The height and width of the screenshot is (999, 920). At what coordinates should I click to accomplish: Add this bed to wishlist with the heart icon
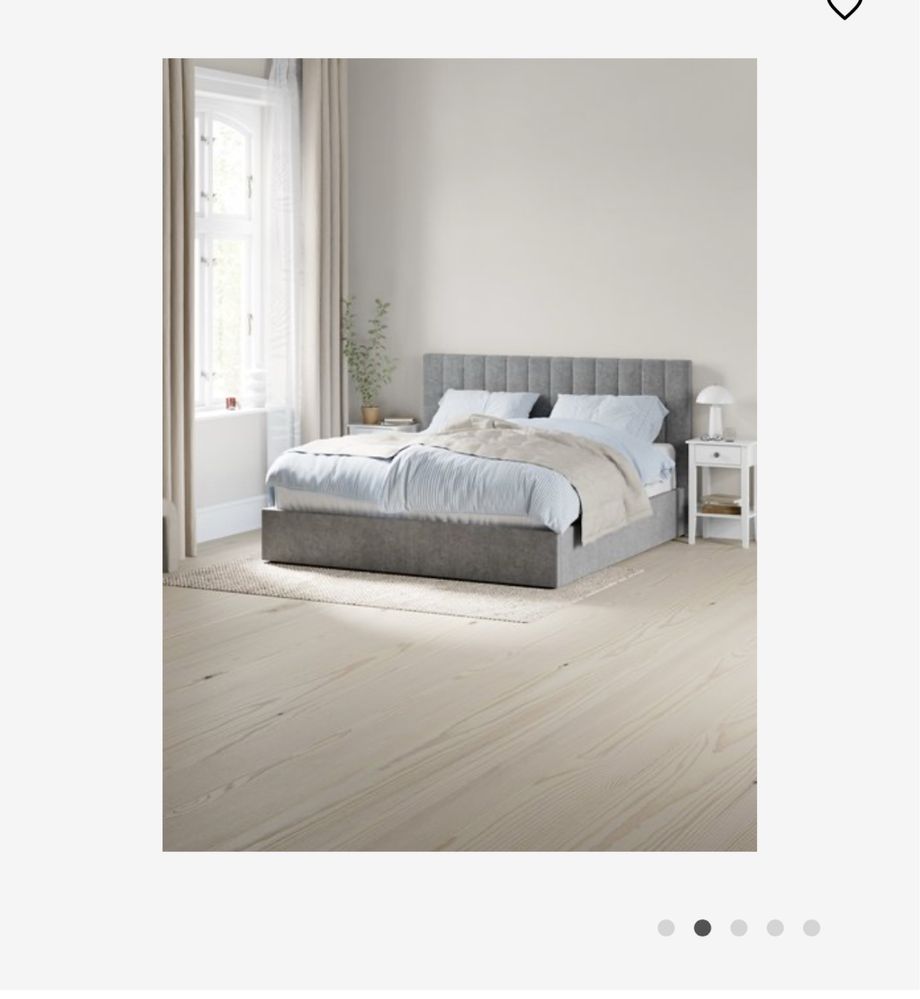tap(844, 8)
